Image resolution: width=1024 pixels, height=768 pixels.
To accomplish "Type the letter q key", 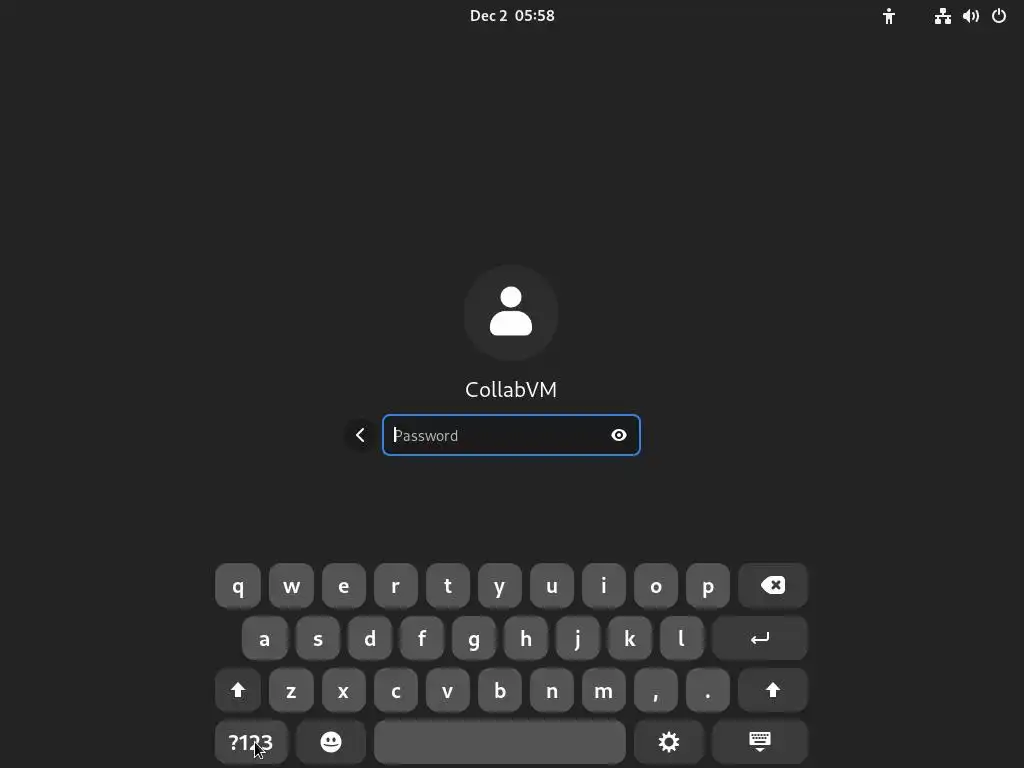I will pos(238,586).
